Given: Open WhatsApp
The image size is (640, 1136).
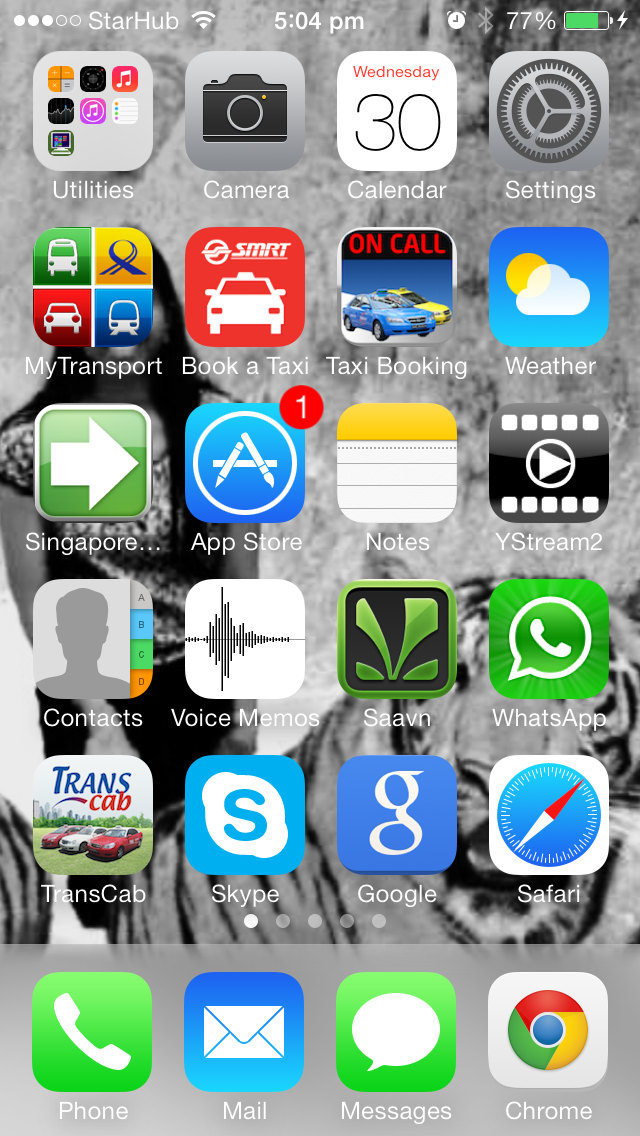Looking at the screenshot, I should (x=549, y=639).
